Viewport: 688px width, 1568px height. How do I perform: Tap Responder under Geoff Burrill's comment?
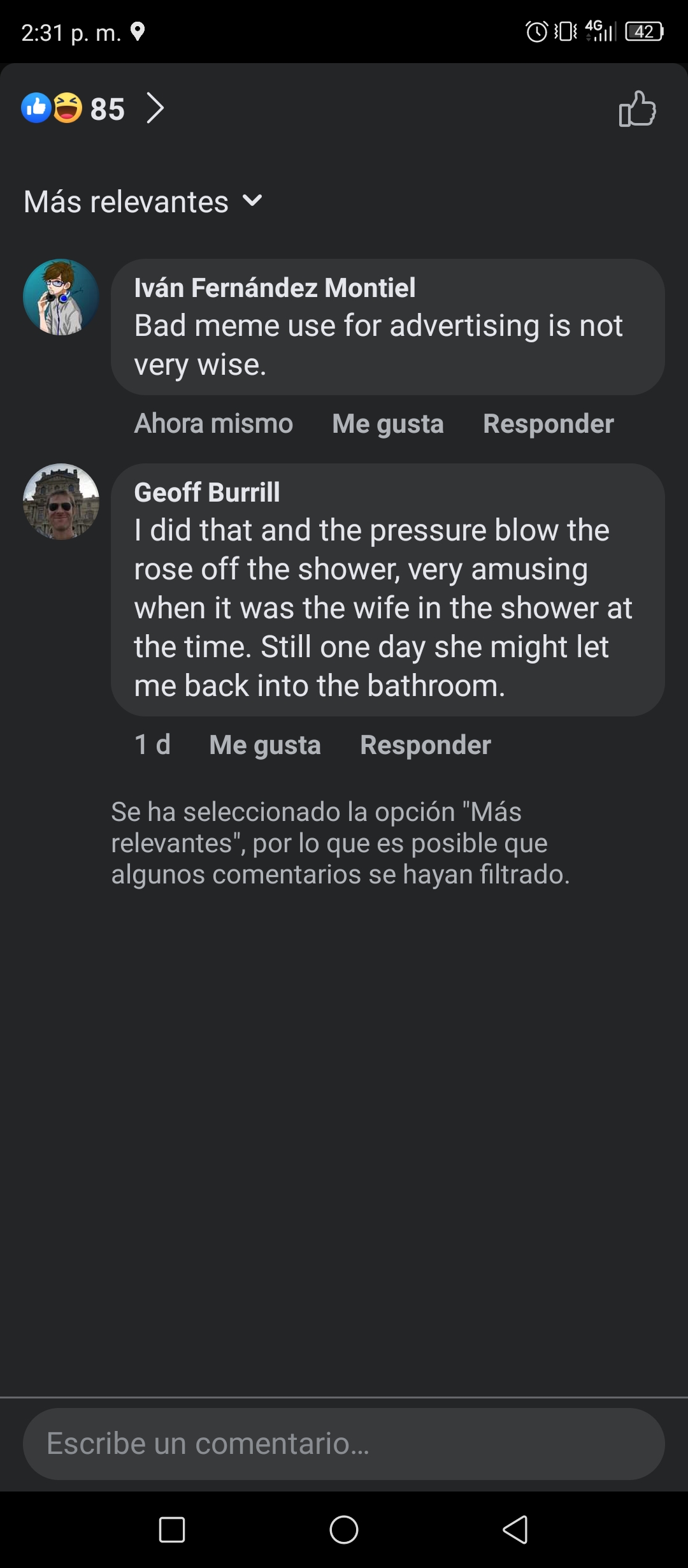click(426, 745)
